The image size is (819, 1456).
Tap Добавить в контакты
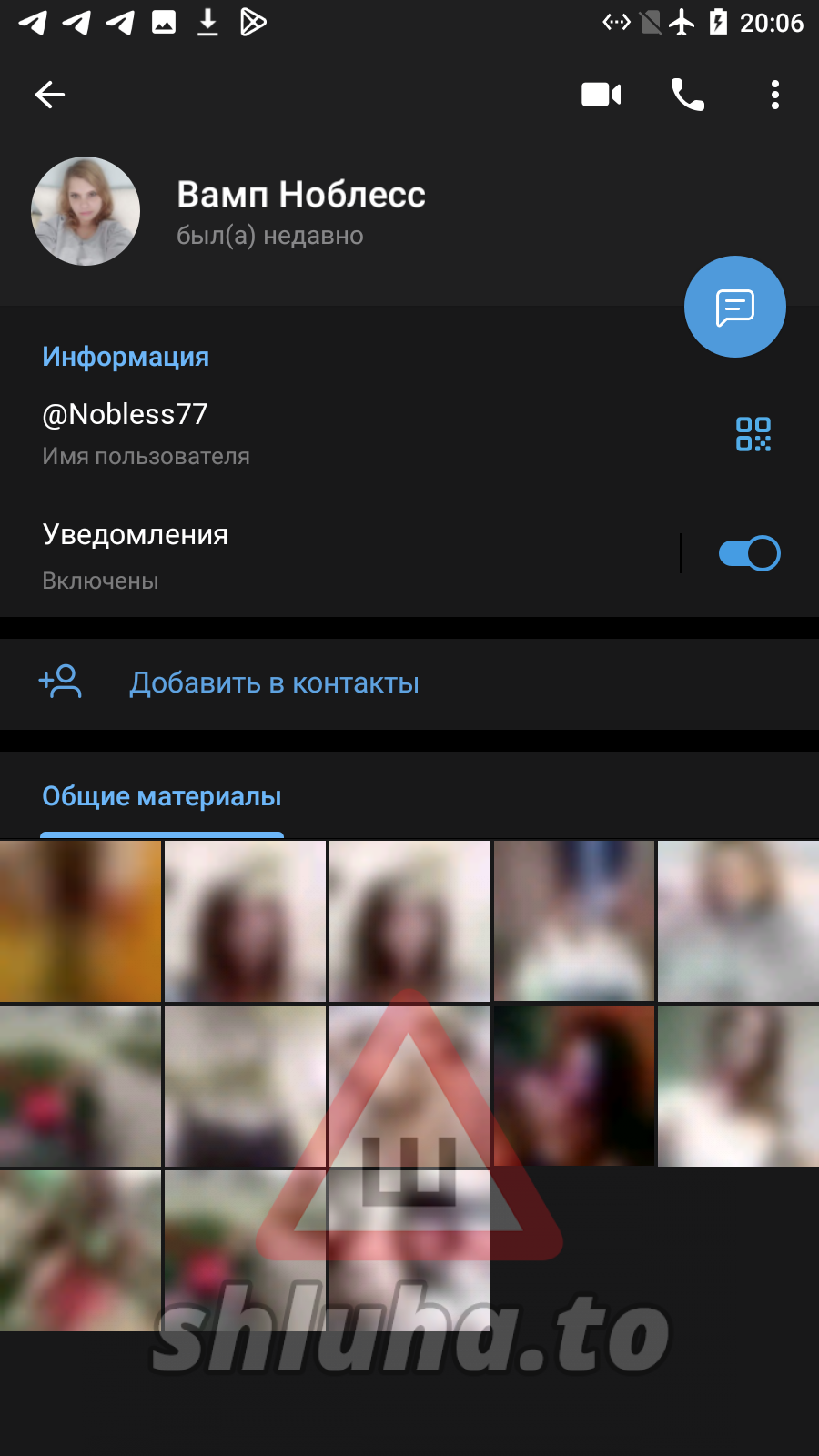[x=273, y=682]
